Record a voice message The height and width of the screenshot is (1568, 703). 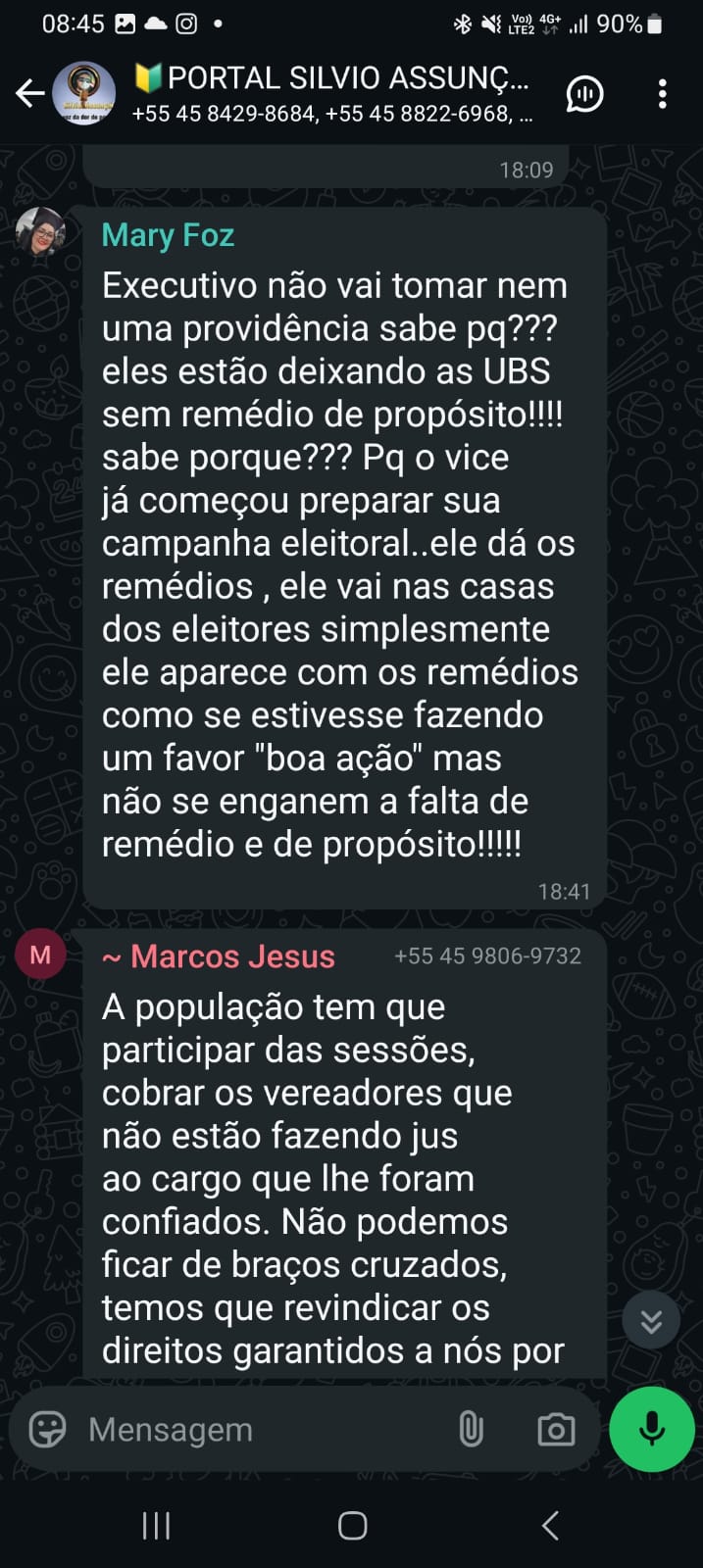click(x=652, y=1429)
